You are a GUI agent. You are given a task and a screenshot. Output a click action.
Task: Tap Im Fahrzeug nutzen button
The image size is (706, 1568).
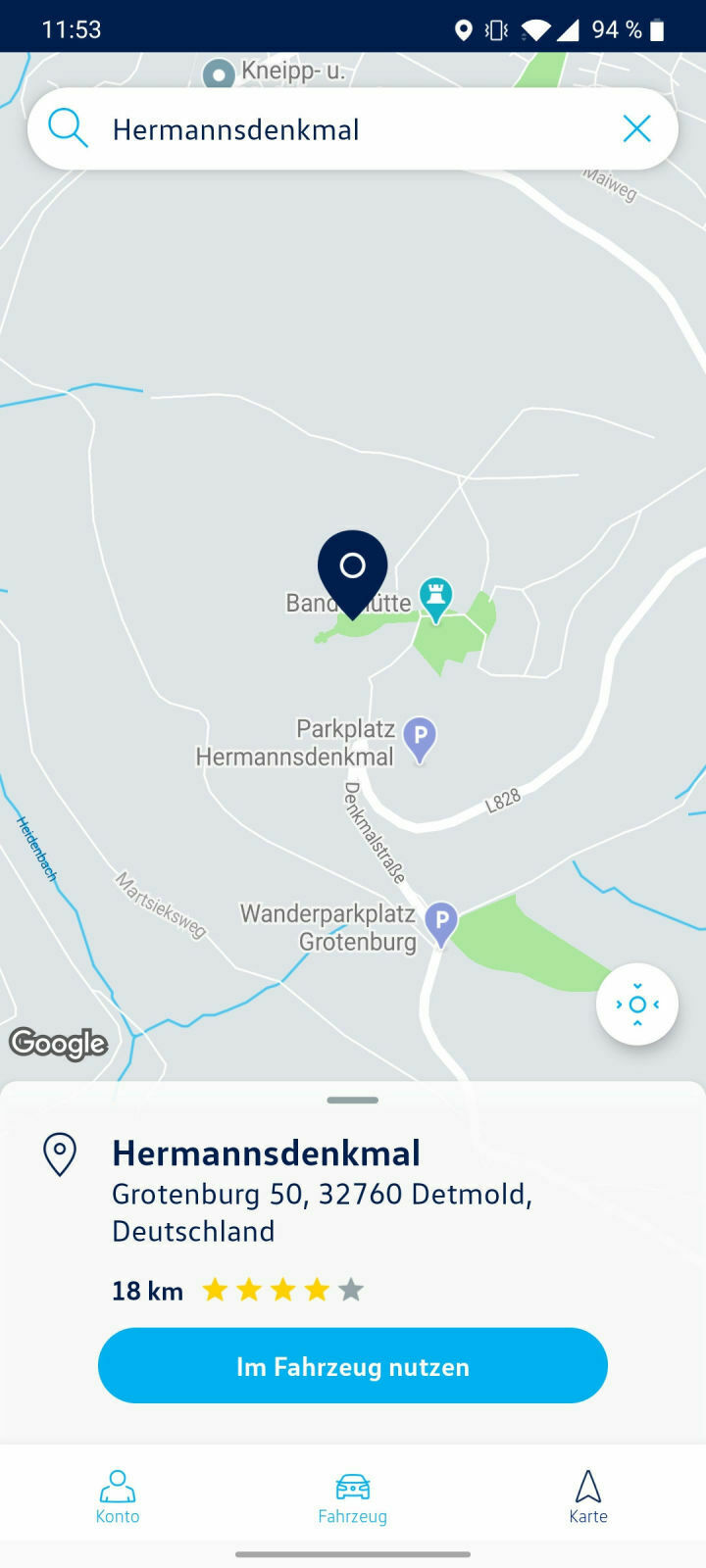pos(353,1366)
